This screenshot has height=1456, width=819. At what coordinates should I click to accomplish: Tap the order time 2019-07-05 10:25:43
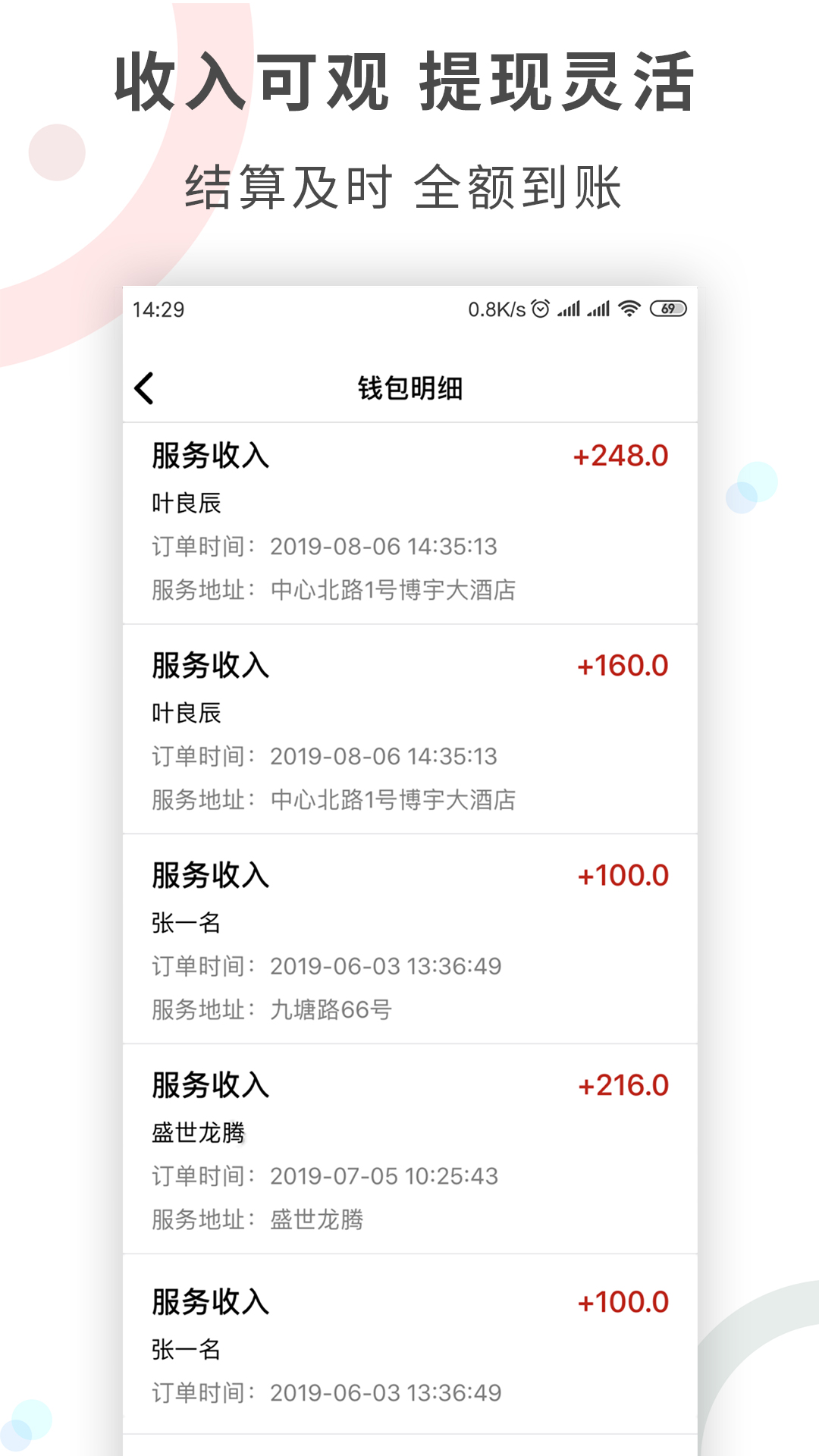coord(387,1176)
